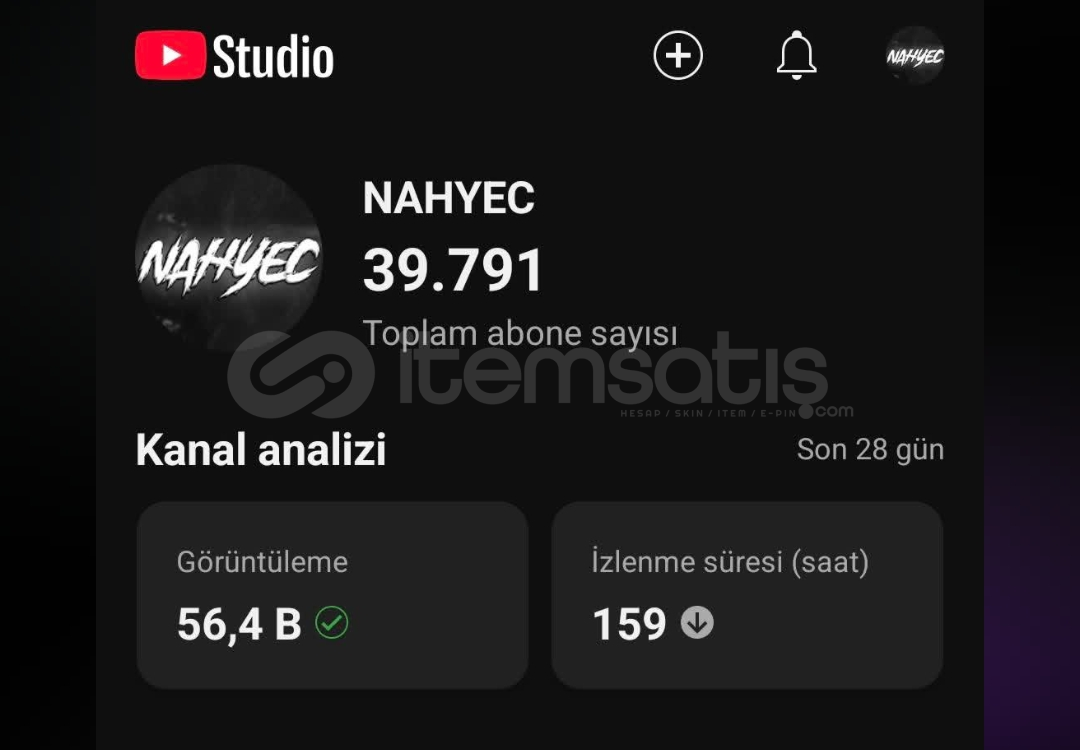Viewport: 1080px width, 750px height.
Task: Open the Görüntüleme analytics card
Action: 331,595
